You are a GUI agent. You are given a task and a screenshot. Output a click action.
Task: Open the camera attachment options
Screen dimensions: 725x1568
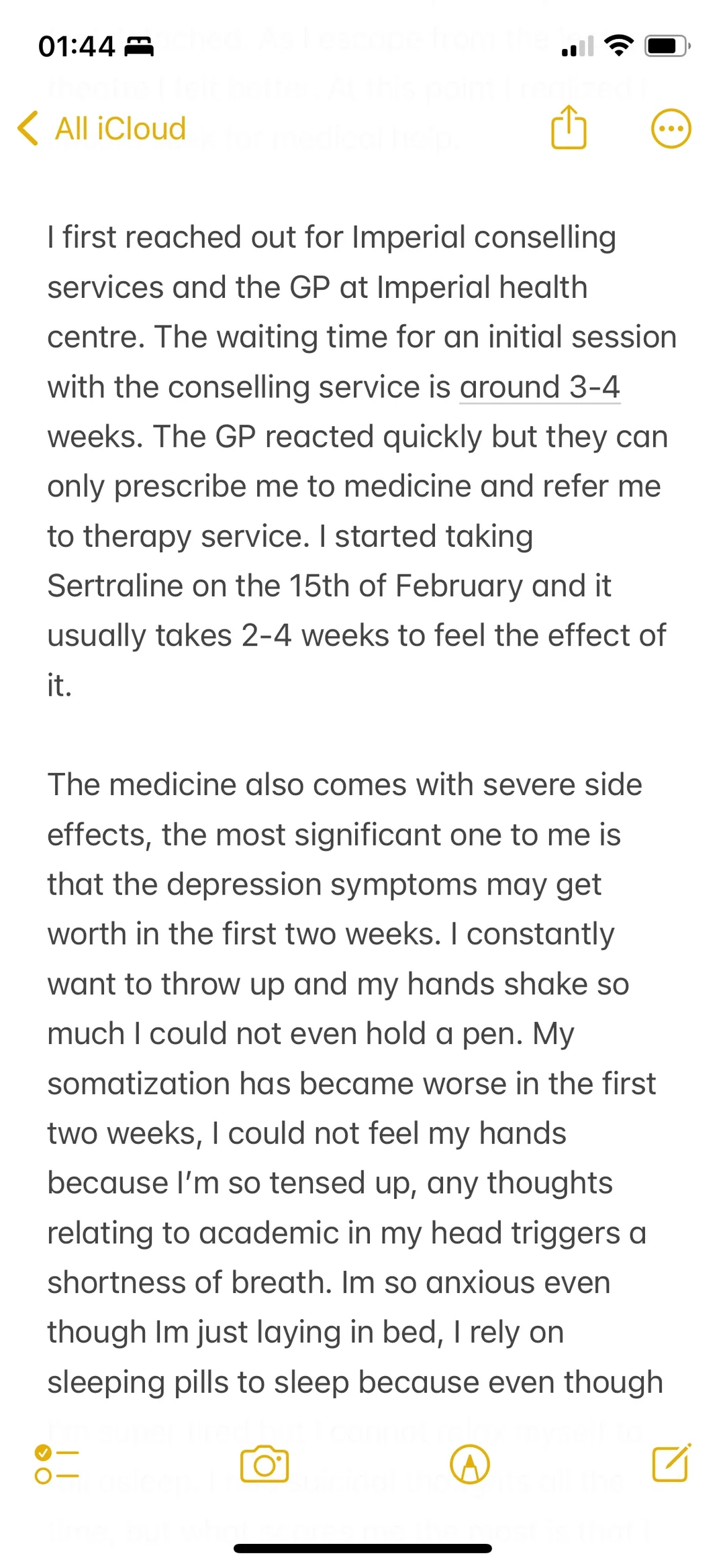264,1464
